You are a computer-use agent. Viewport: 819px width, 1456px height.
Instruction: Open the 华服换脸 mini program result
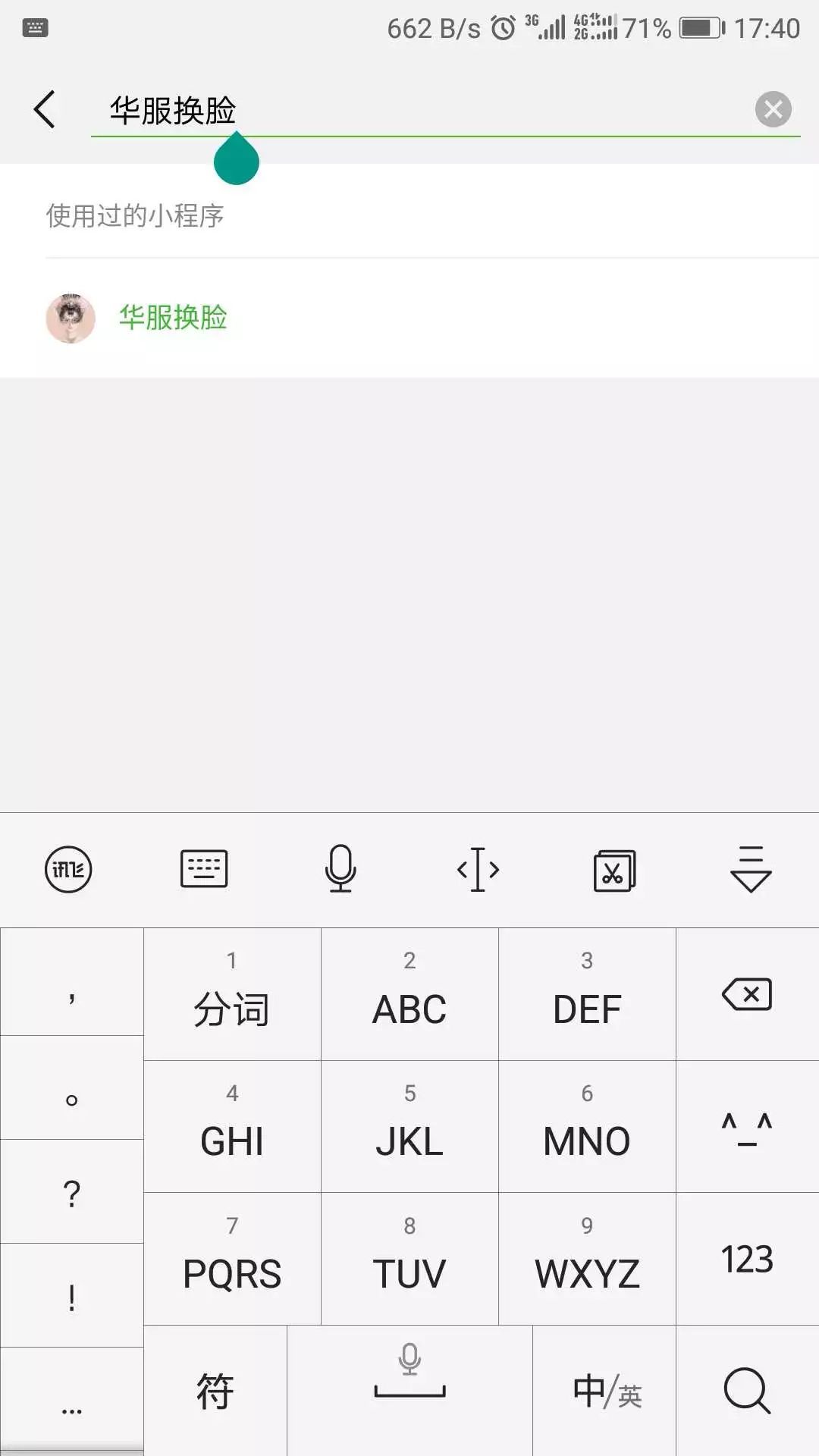[x=173, y=318]
